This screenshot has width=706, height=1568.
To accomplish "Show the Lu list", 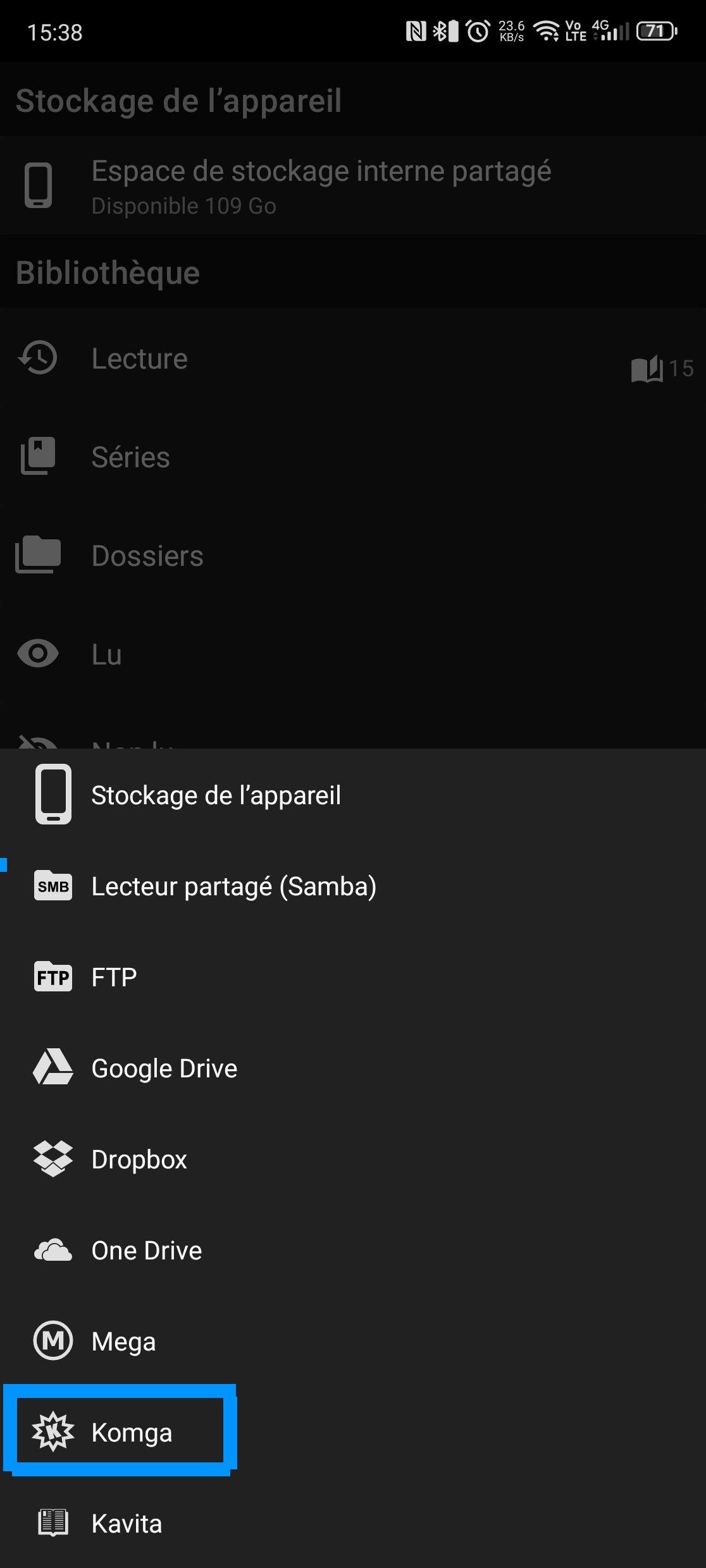I will pyautogui.click(x=106, y=654).
